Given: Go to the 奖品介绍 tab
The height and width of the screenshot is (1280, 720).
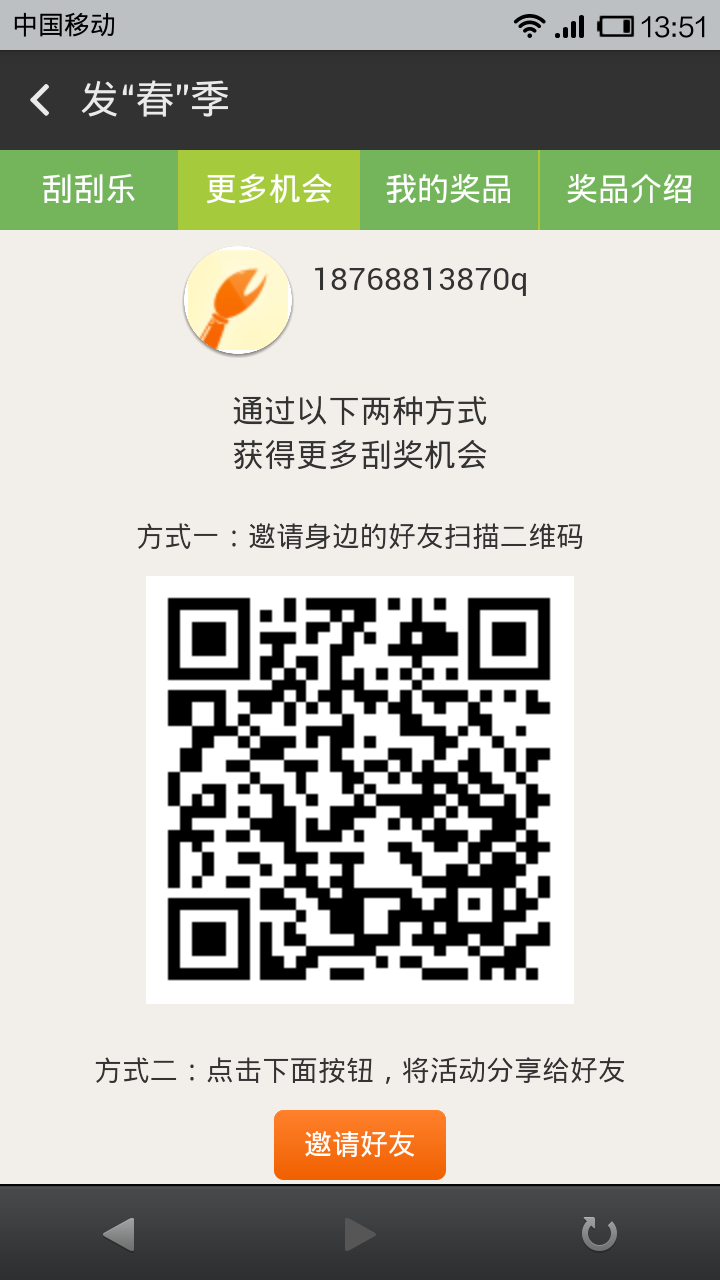Looking at the screenshot, I should [x=630, y=190].
